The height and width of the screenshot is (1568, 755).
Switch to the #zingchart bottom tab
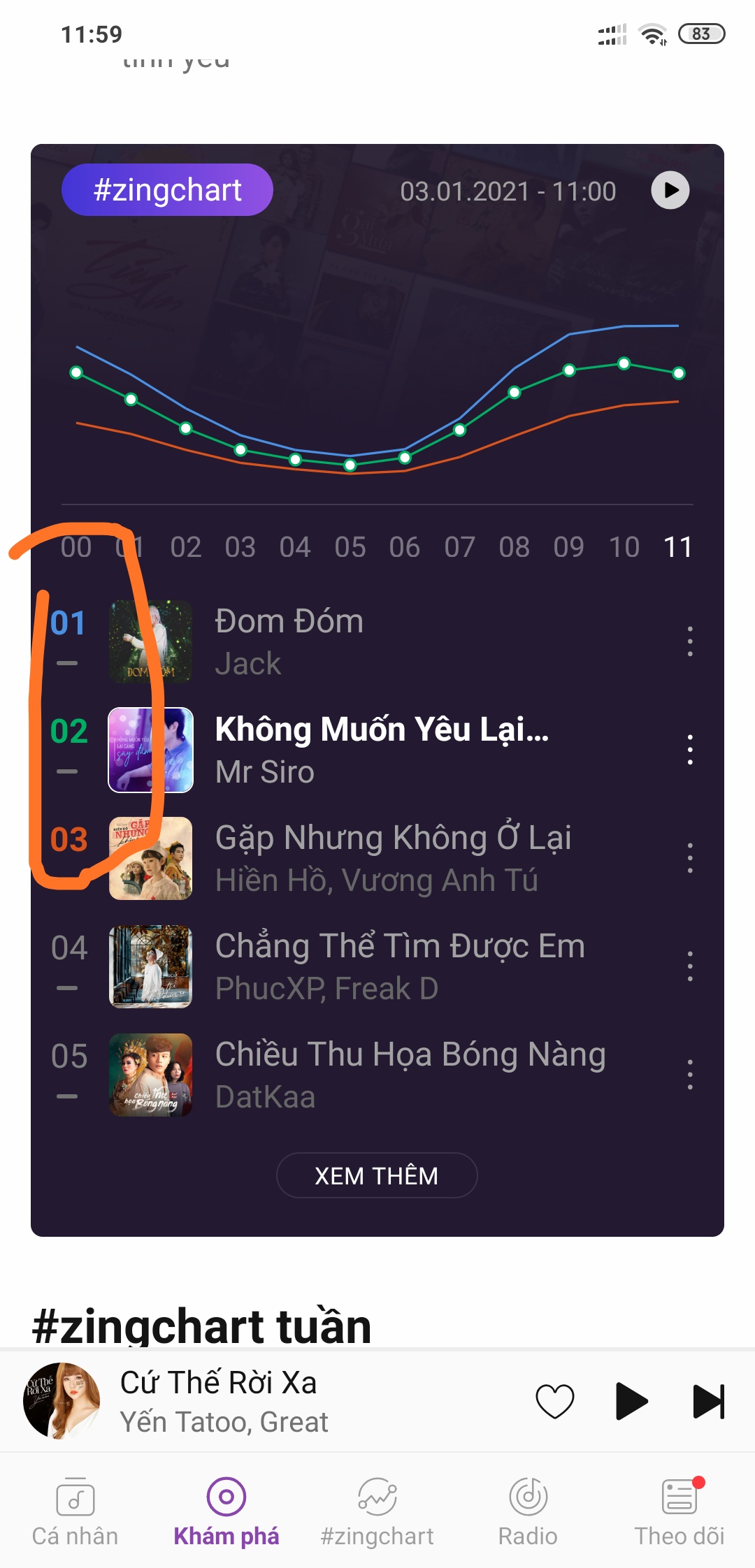point(377,1511)
